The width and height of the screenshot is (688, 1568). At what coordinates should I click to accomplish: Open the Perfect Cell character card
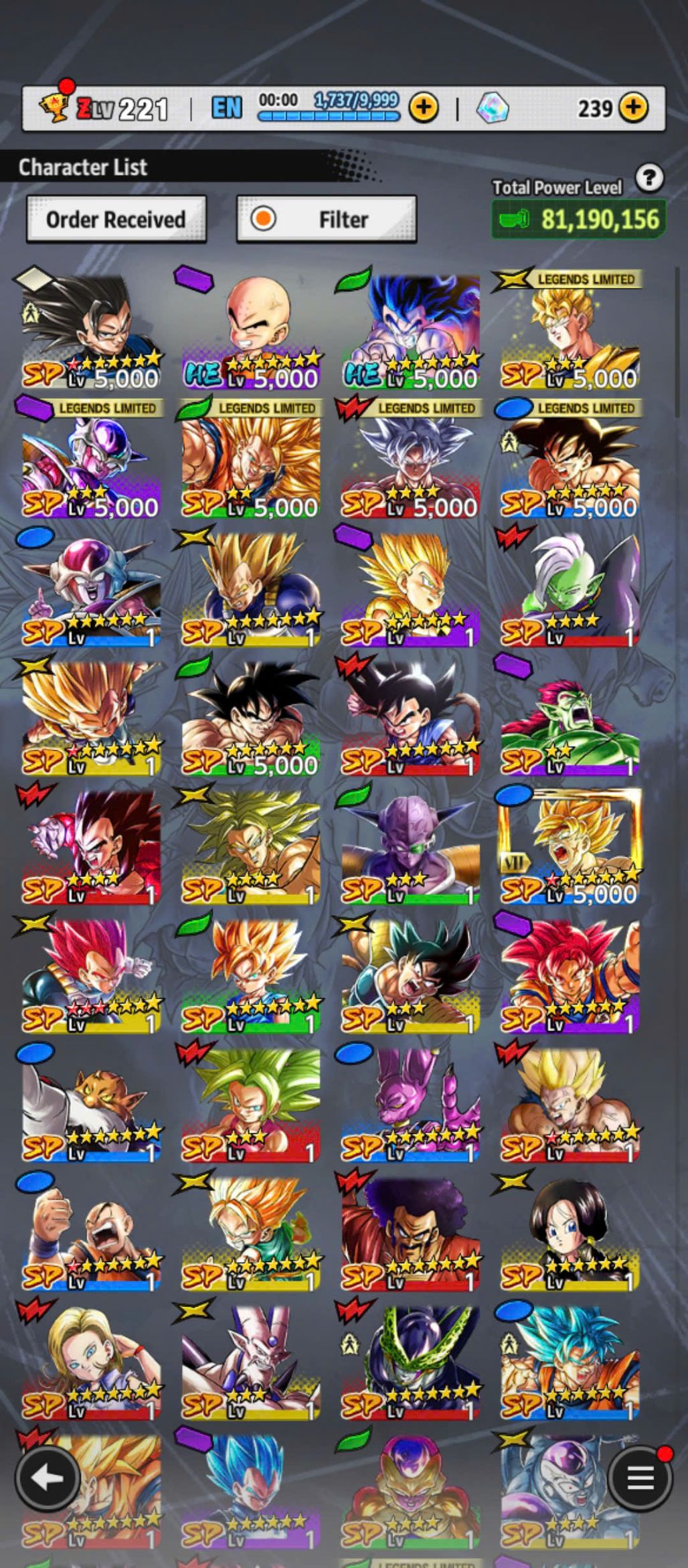(410, 1362)
